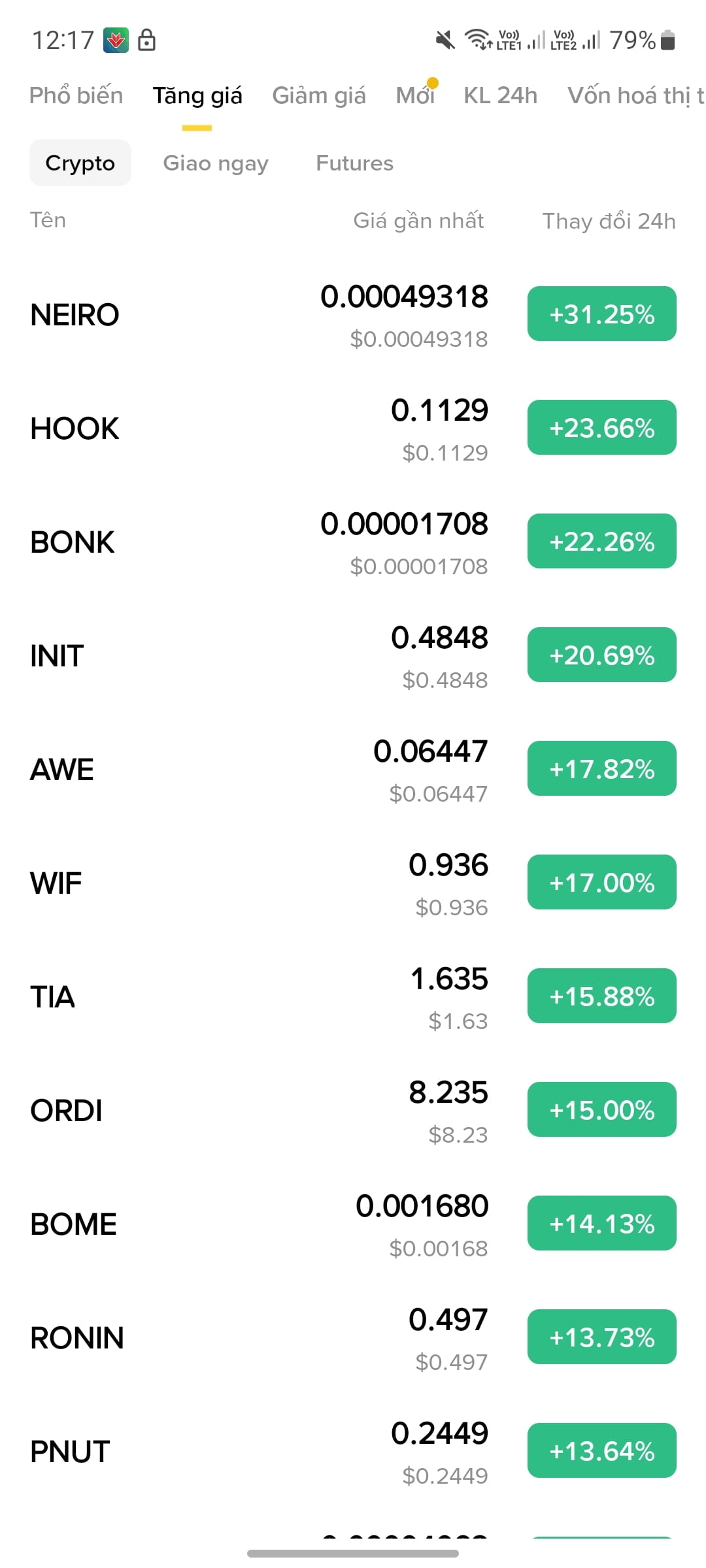This screenshot has height=1568, width=706.
Task: Select the Mới tab
Action: (x=415, y=95)
